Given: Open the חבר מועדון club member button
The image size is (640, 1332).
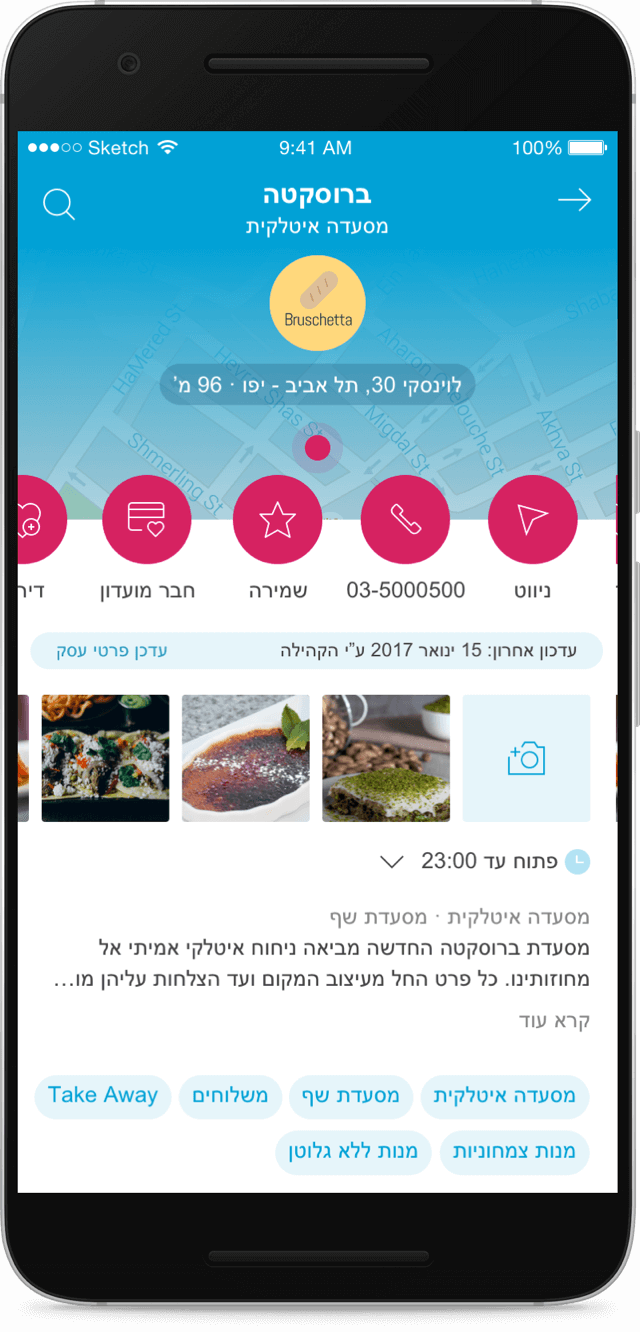Looking at the screenshot, I should [x=147, y=520].
